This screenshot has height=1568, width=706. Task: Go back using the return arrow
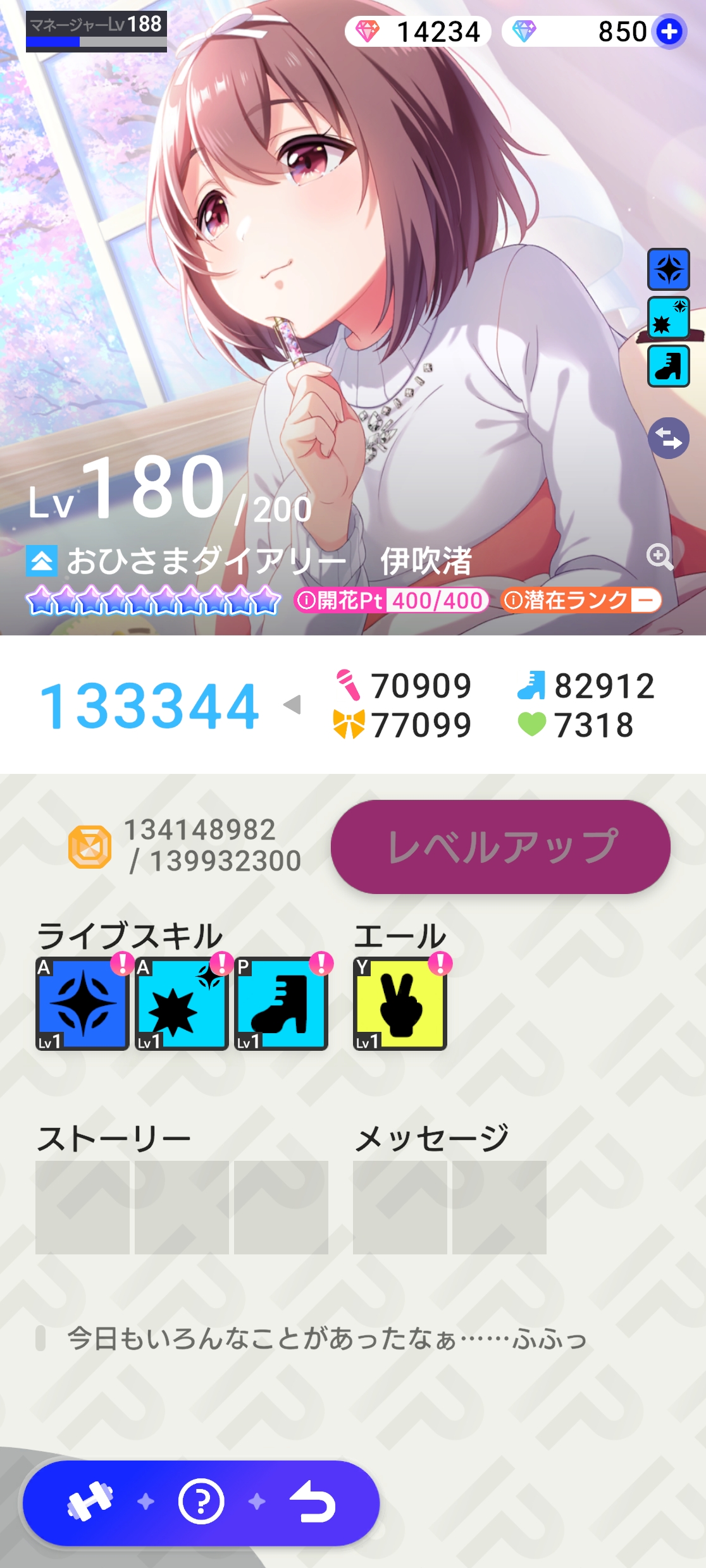(x=313, y=1501)
